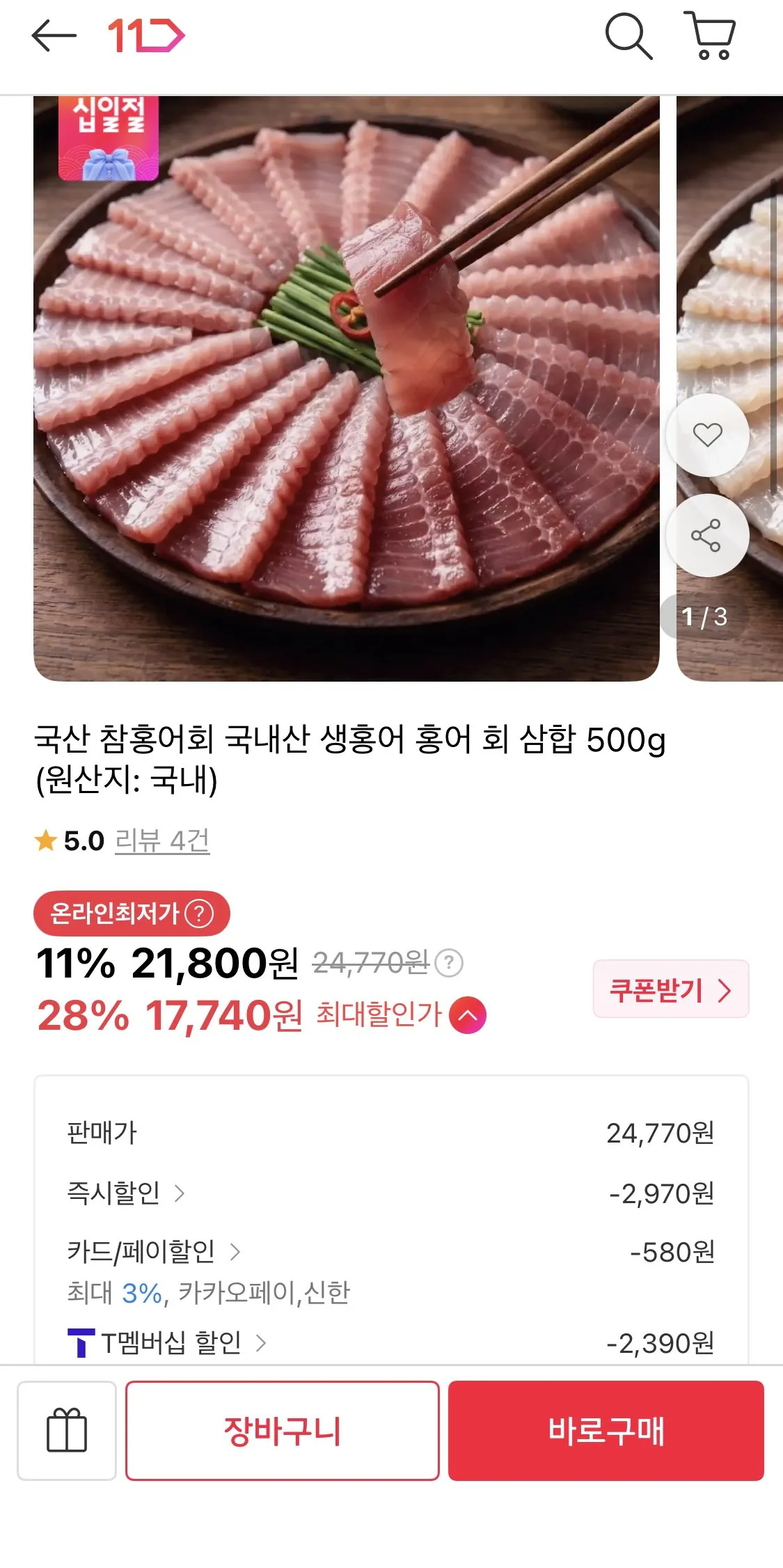Open the 리뷰 4건 reviews link

click(162, 840)
